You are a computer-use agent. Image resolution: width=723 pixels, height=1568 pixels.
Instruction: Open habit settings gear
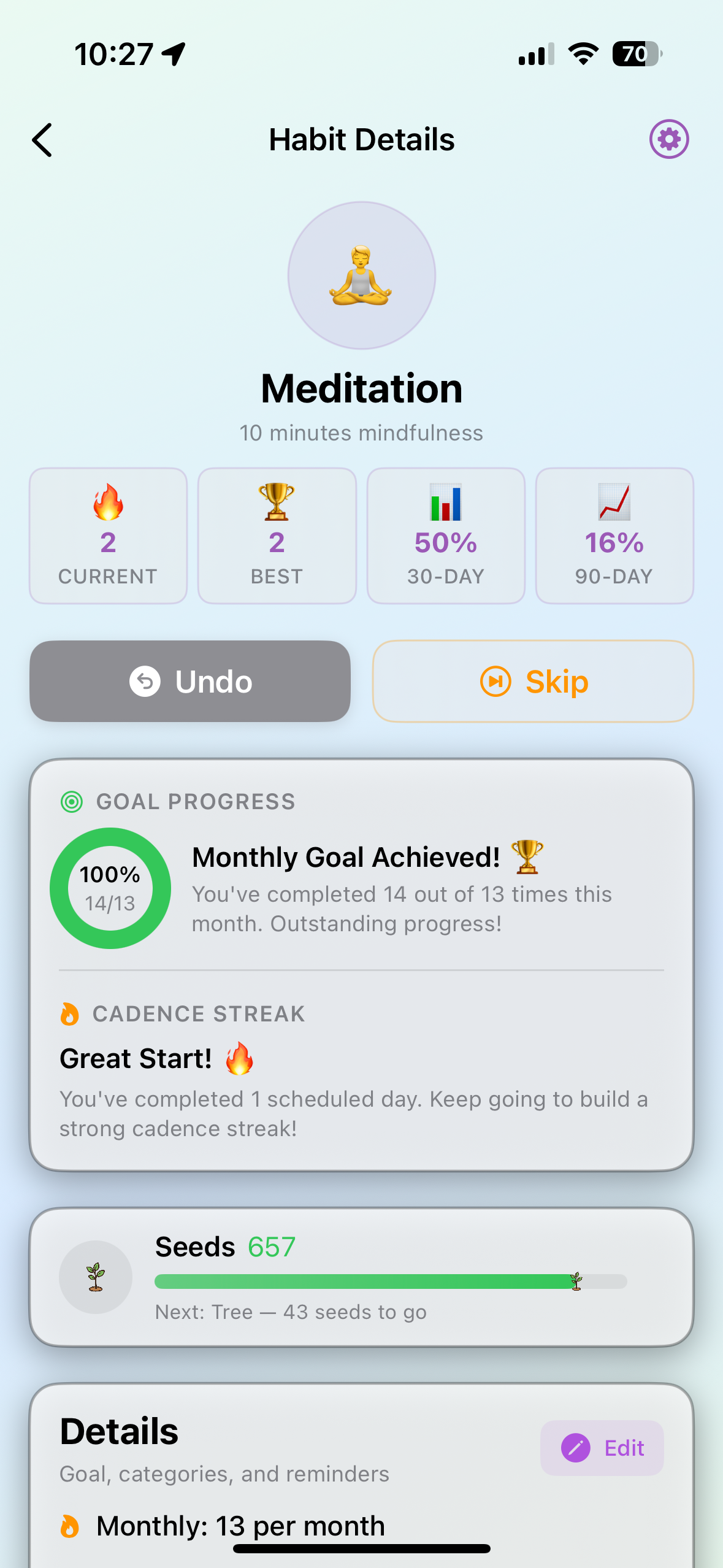click(x=668, y=139)
